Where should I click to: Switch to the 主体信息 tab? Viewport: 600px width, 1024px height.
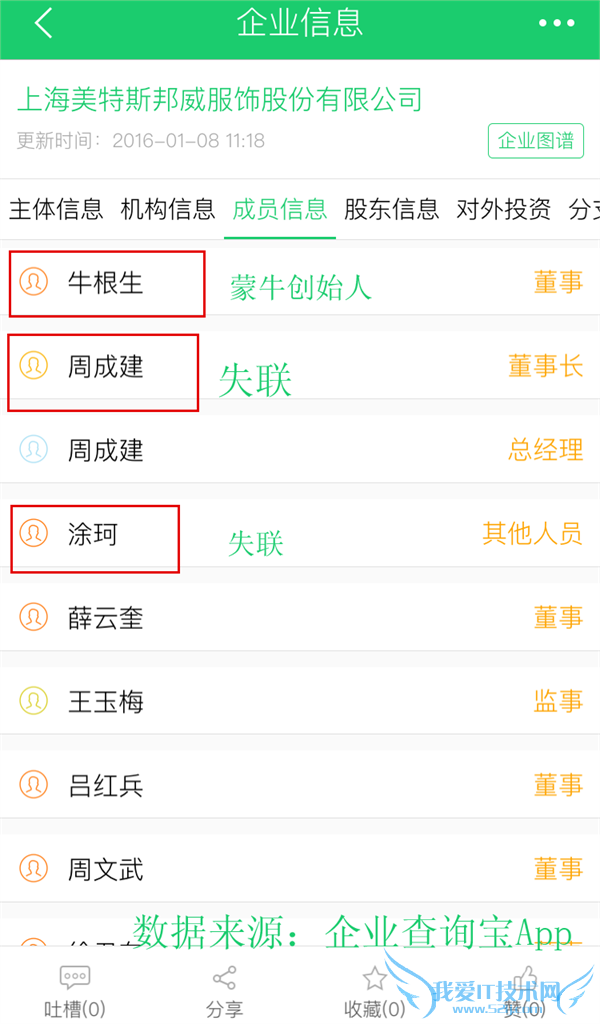[56, 209]
